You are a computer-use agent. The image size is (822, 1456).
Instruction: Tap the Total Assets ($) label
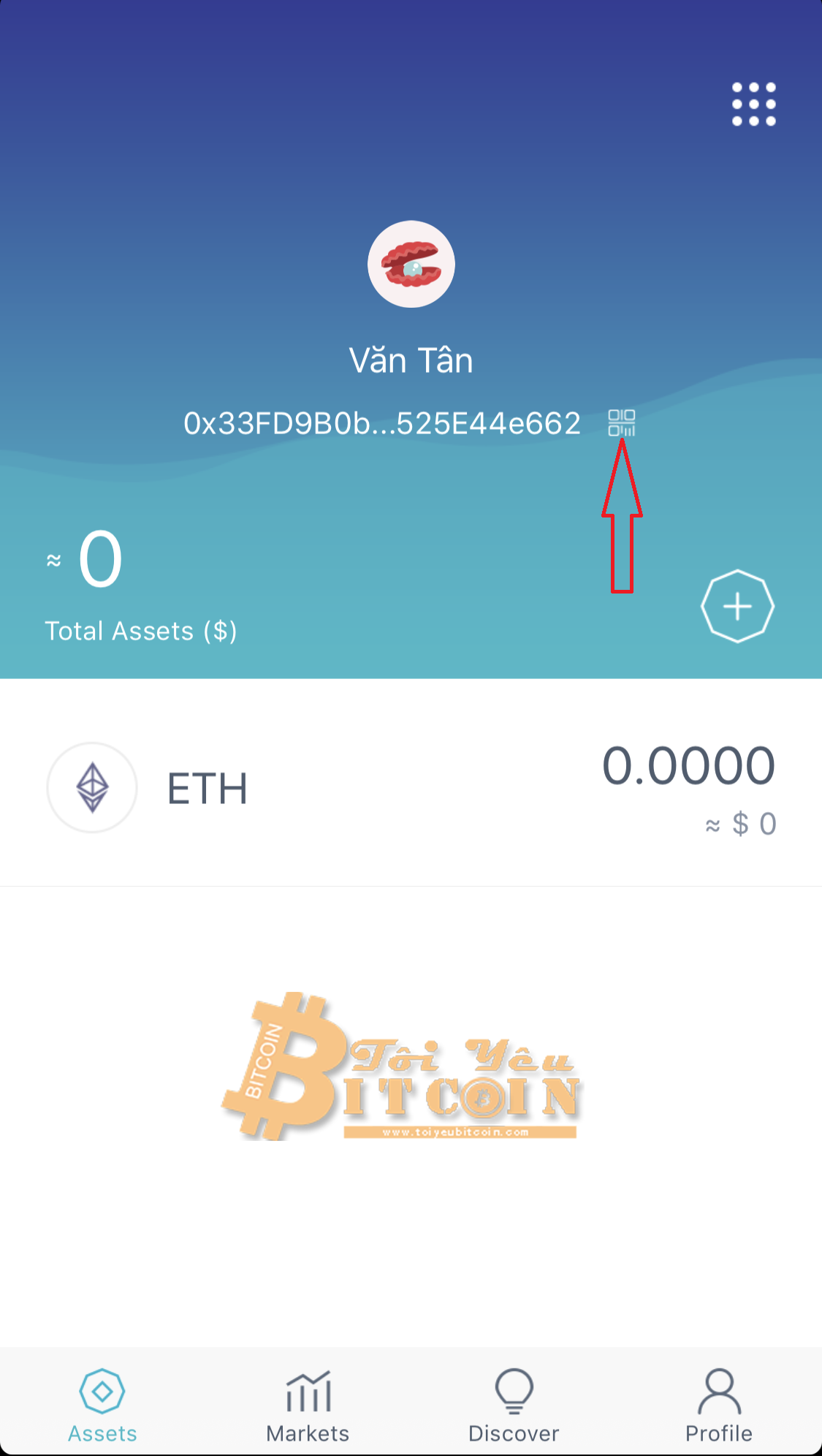141,630
